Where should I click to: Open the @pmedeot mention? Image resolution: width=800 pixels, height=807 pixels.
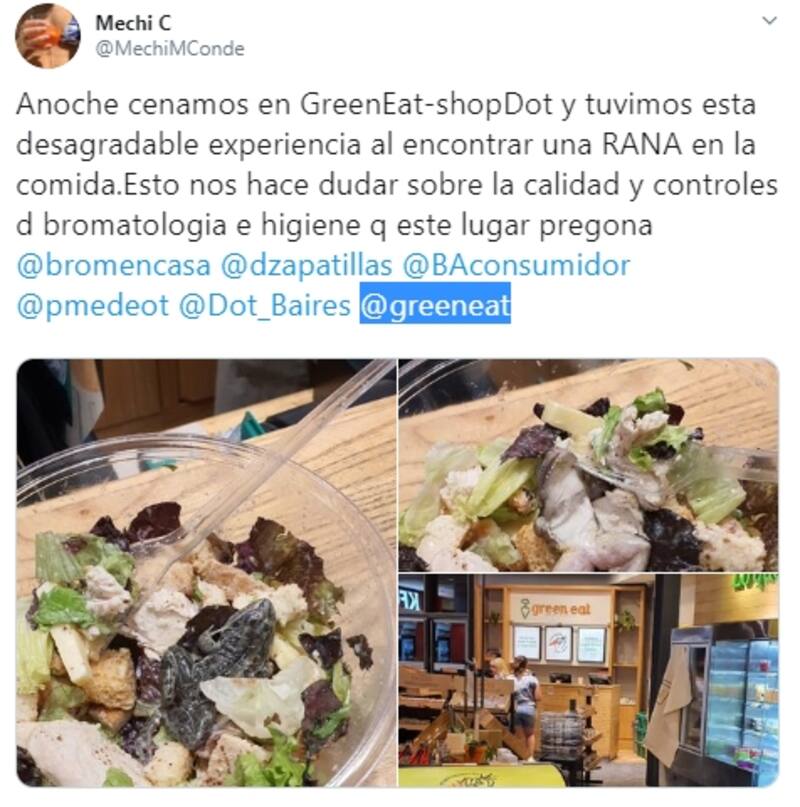click(92, 306)
